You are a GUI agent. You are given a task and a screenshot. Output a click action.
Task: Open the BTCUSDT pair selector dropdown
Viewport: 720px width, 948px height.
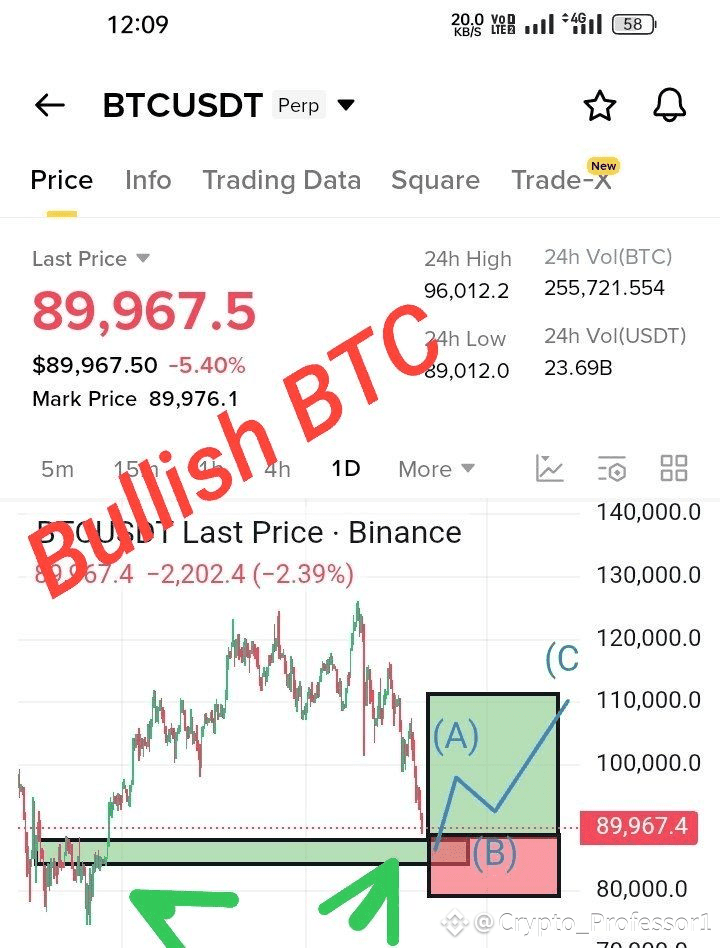346,105
